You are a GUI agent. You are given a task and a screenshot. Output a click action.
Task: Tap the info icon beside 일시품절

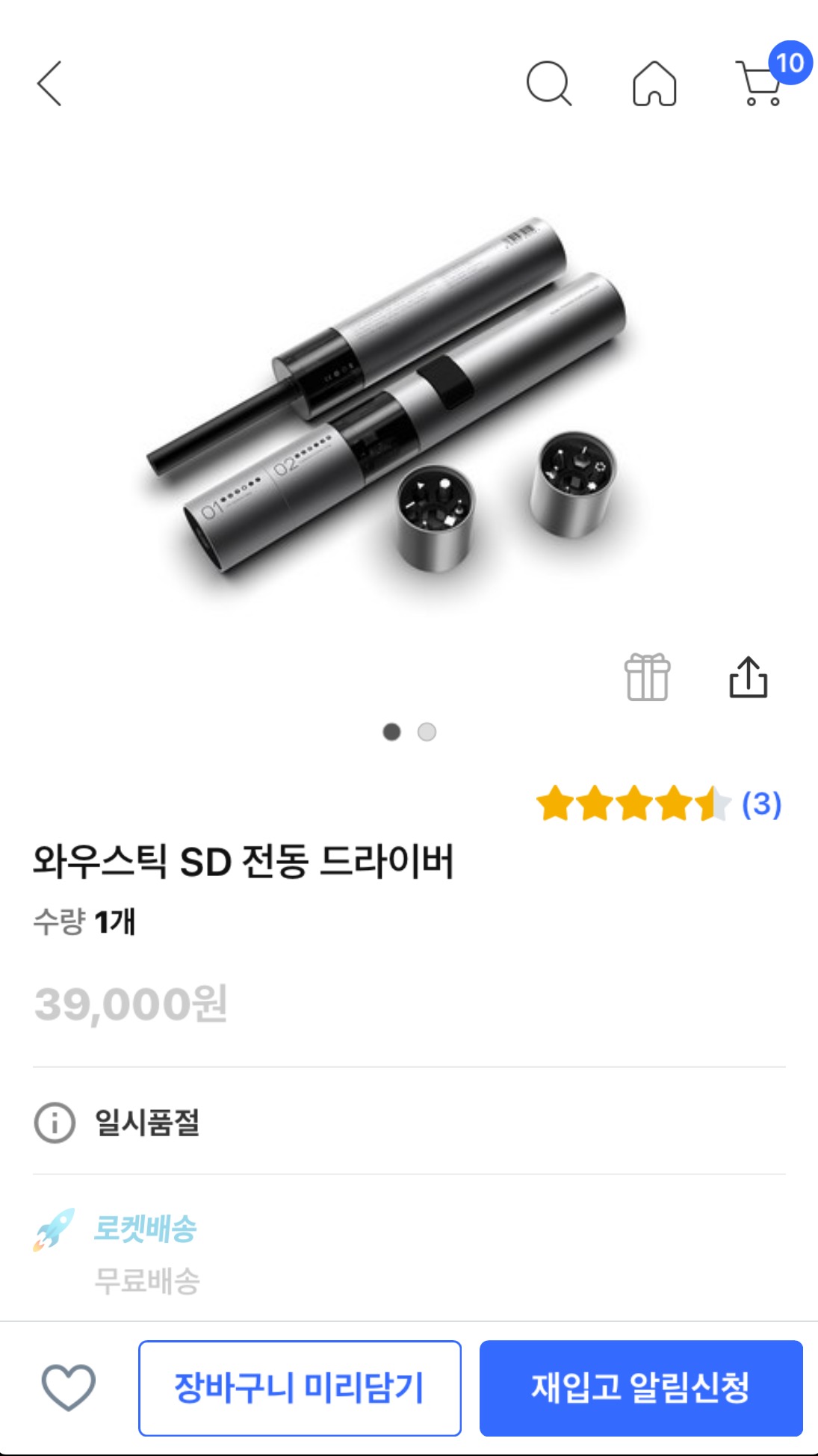tap(55, 1122)
